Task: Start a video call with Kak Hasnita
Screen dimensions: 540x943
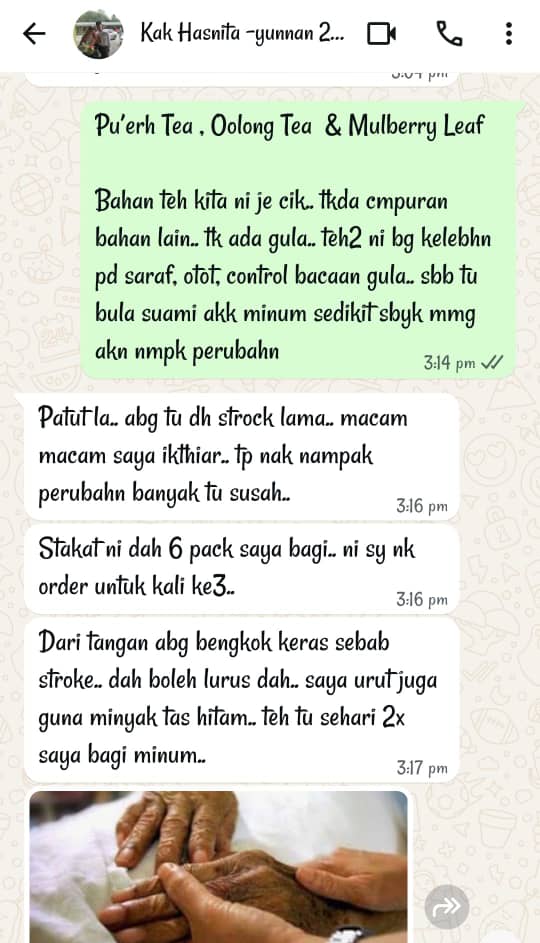Action: pos(381,34)
